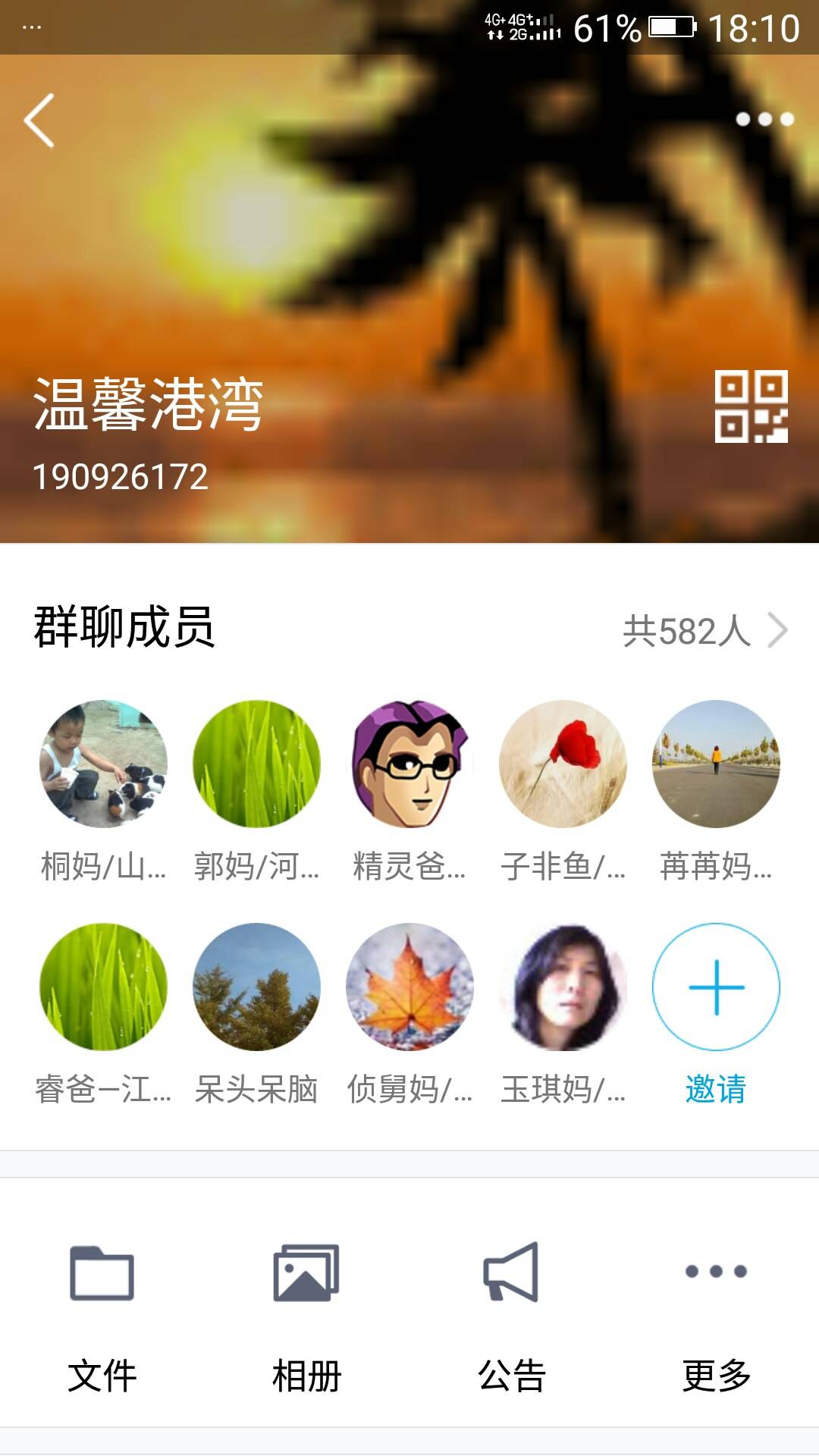Open member 侦舅妈/... profile
The image size is (819, 1456).
[409, 987]
